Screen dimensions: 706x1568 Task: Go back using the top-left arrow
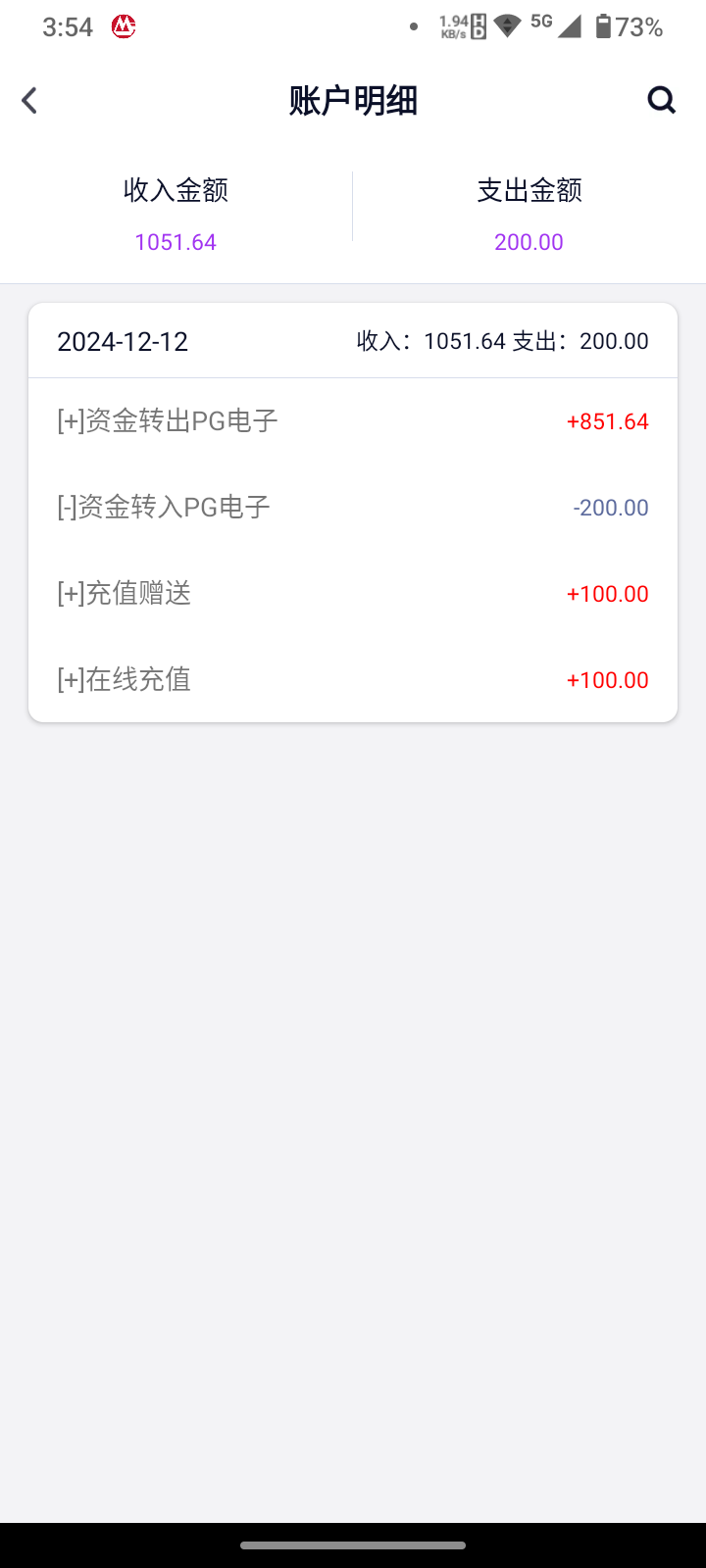point(29,100)
